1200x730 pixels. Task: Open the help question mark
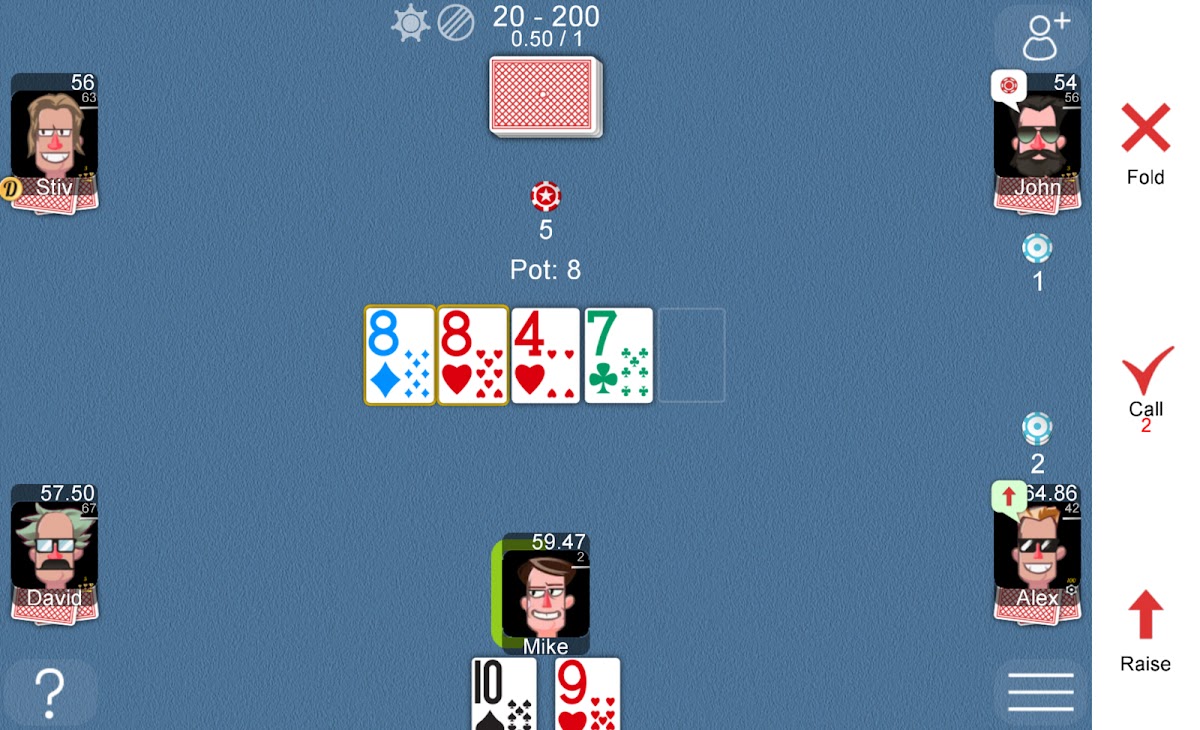(x=49, y=692)
